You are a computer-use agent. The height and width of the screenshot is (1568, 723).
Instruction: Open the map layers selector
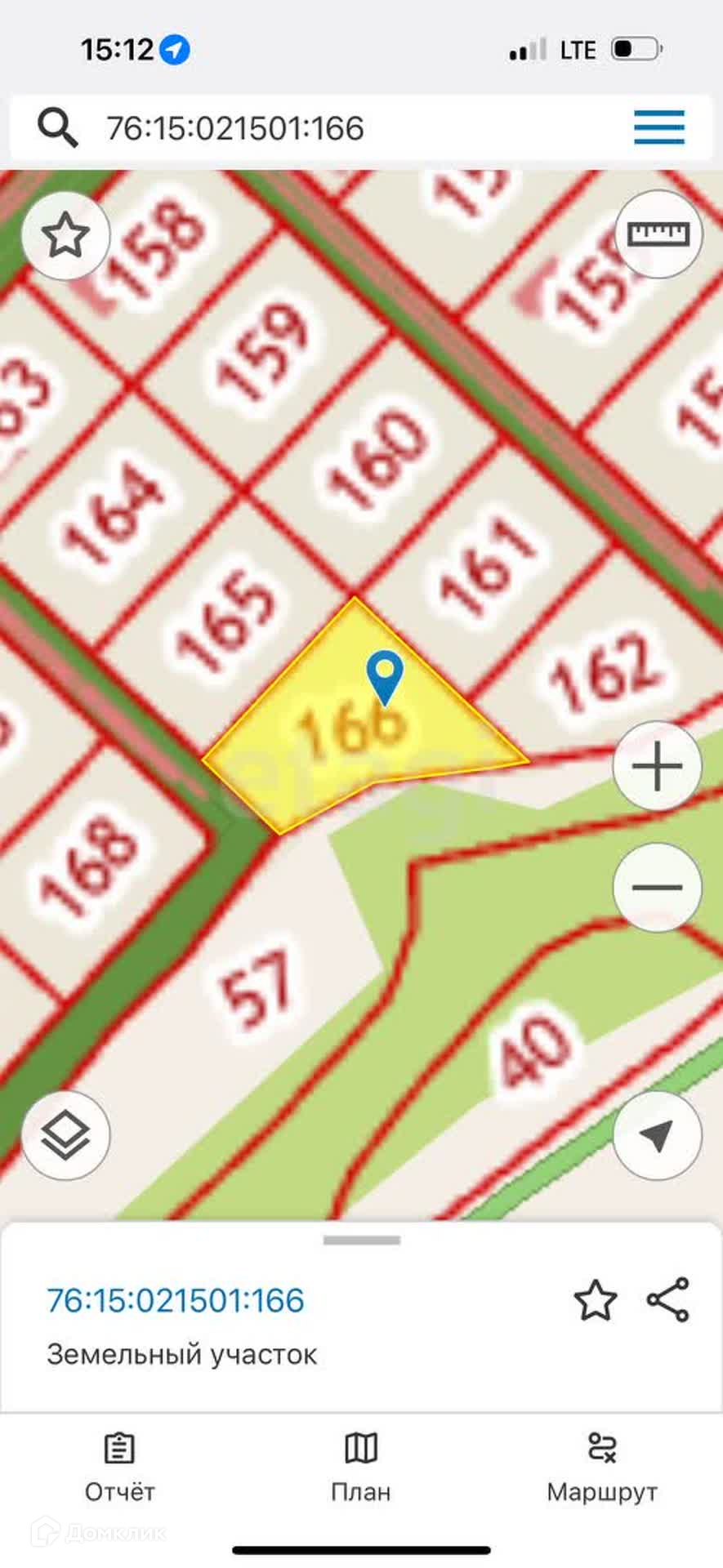(65, 1134)
